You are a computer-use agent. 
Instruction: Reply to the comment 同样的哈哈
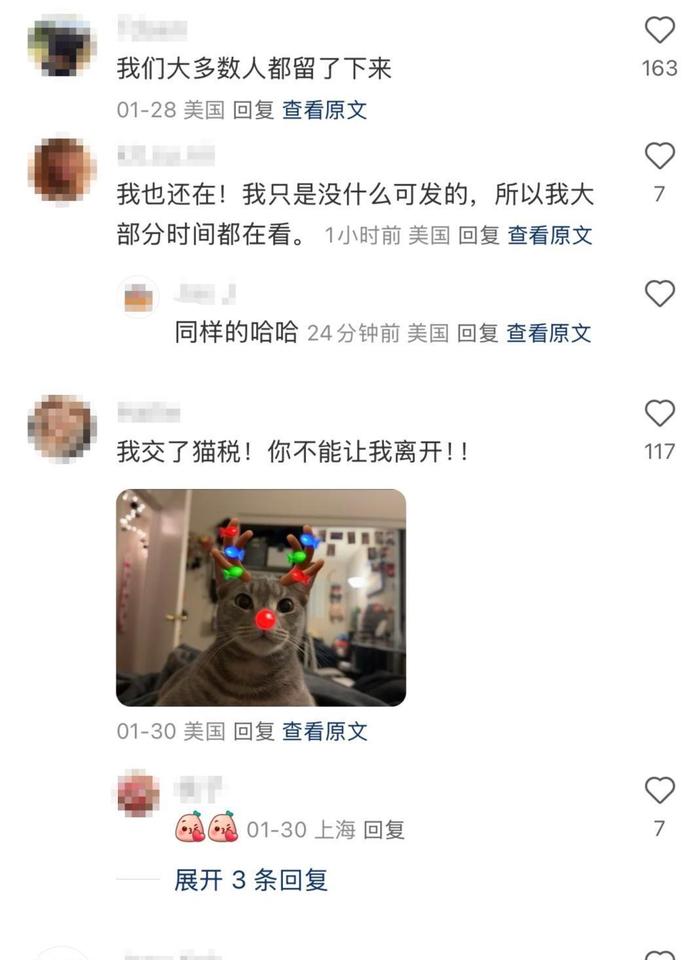[x=477, y=333]
